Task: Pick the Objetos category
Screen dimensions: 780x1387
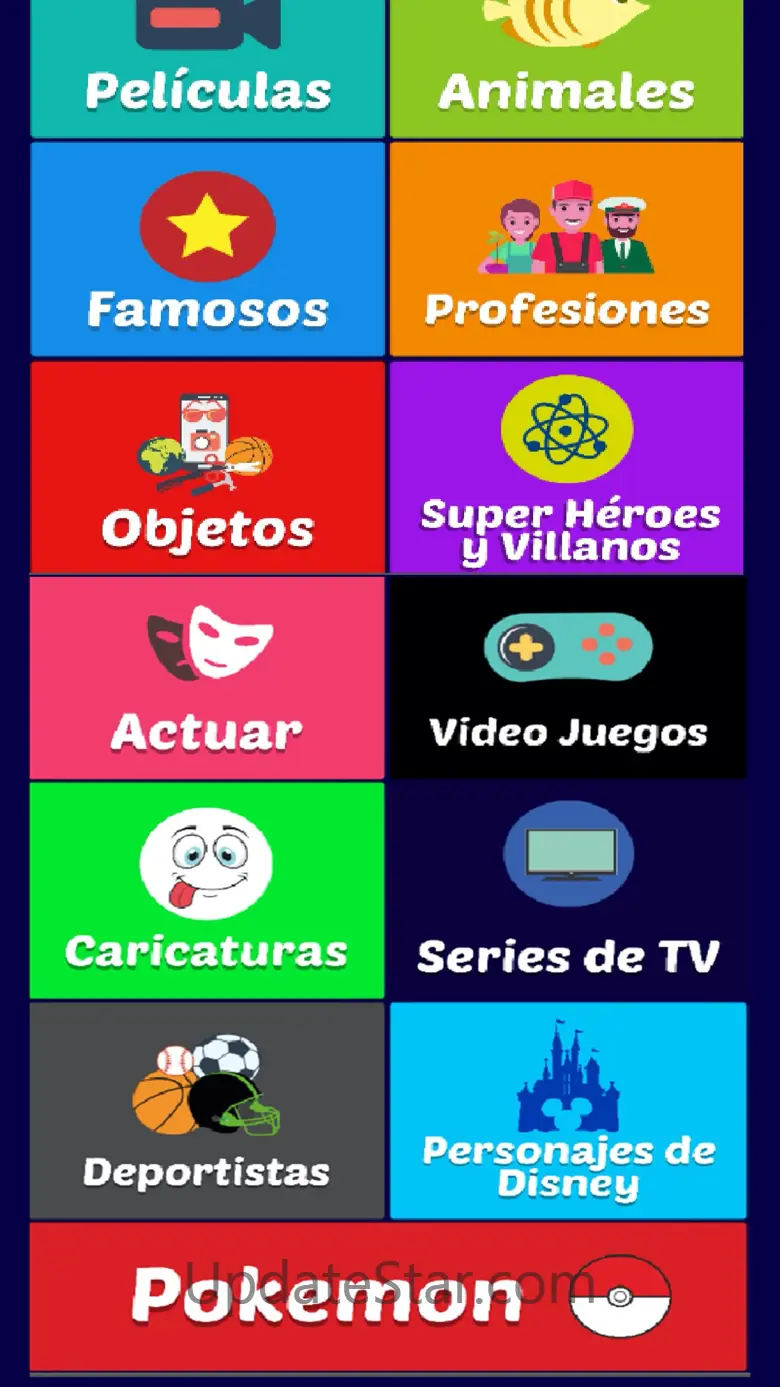Action: pos(208,467)
